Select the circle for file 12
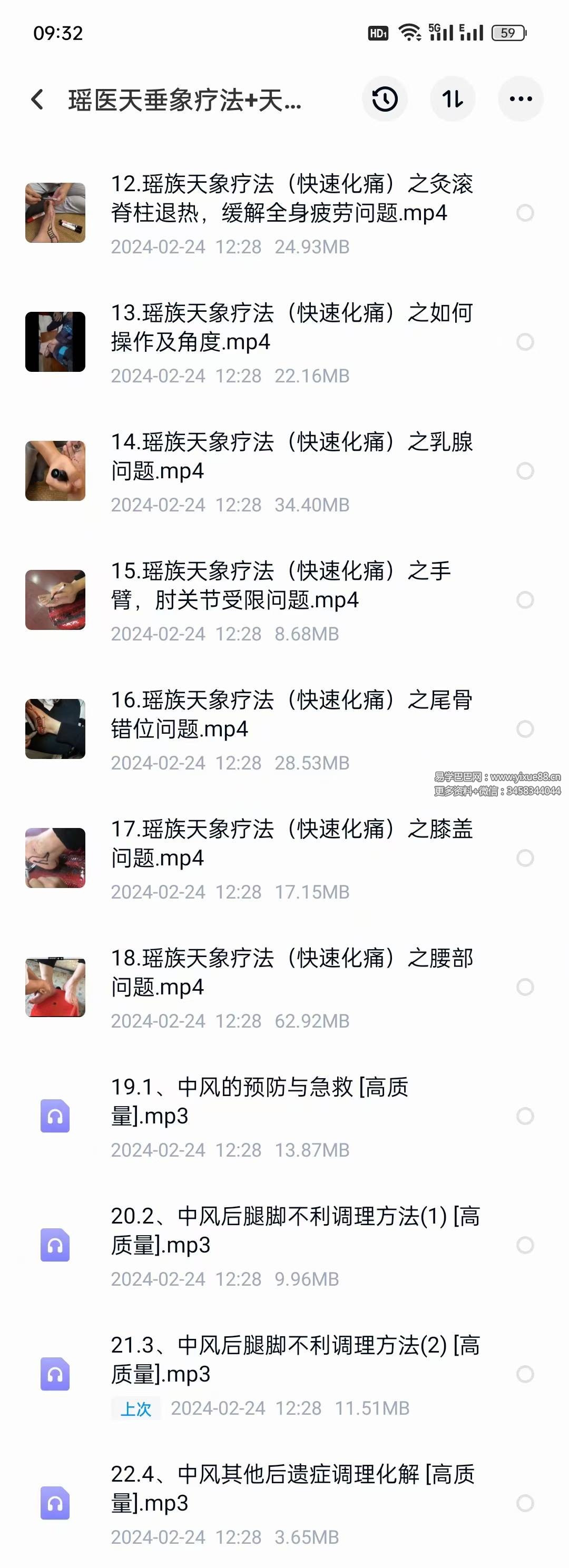This screenshot has height=1568, width=569. point(525,213)
